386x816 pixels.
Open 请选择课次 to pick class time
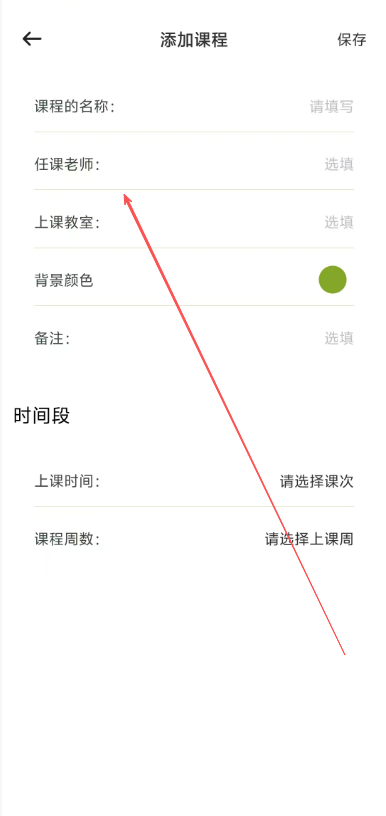click(317, 481)
